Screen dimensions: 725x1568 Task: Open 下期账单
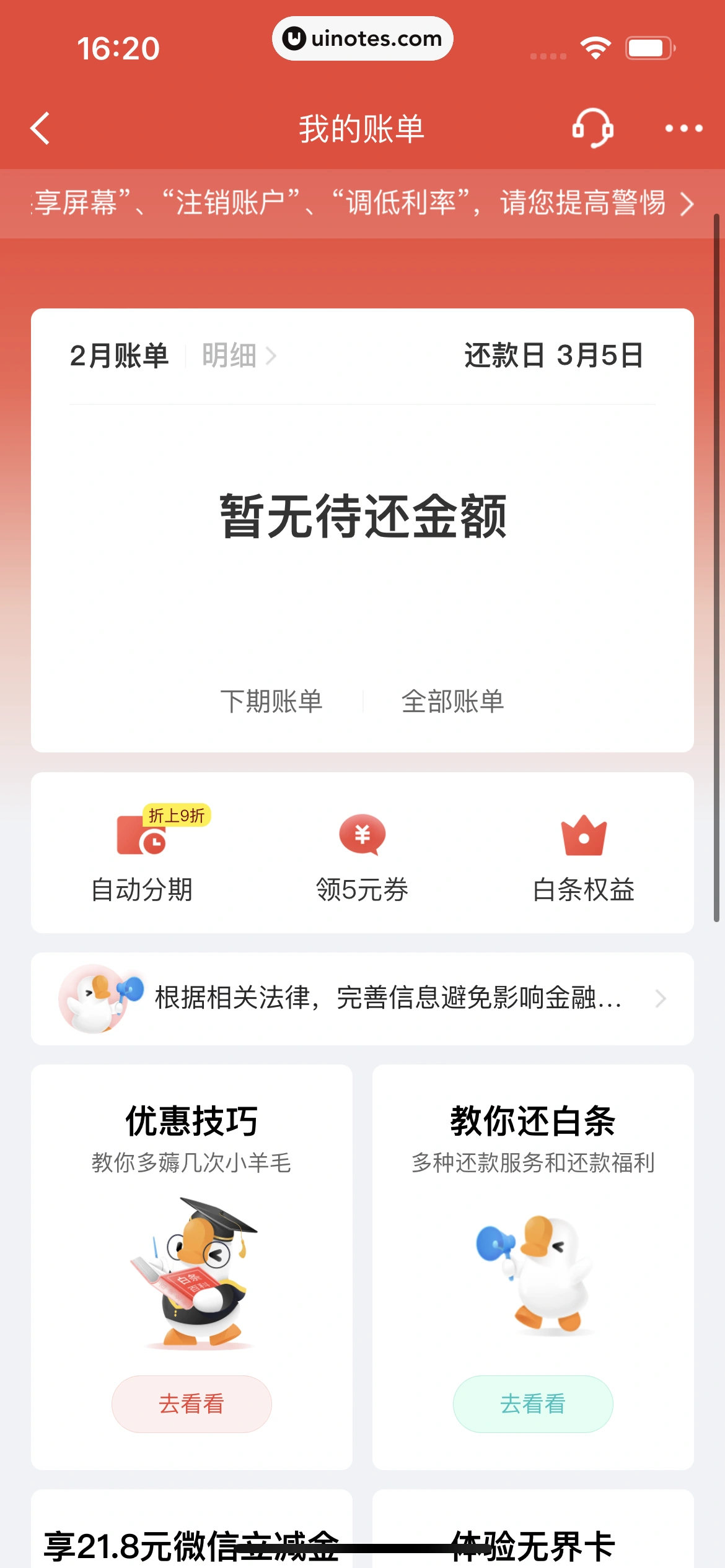[x=271, y=702]
